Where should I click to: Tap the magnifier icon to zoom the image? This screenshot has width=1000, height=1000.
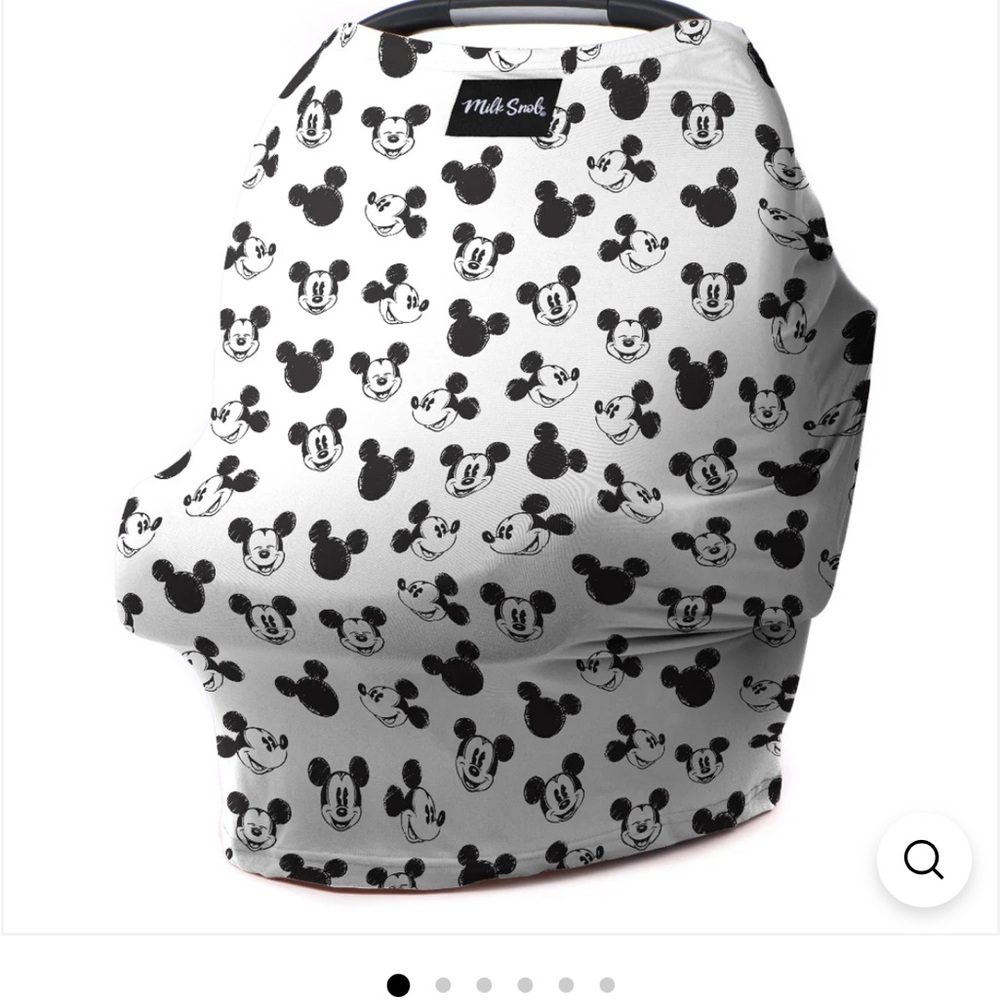coord(923,860)
